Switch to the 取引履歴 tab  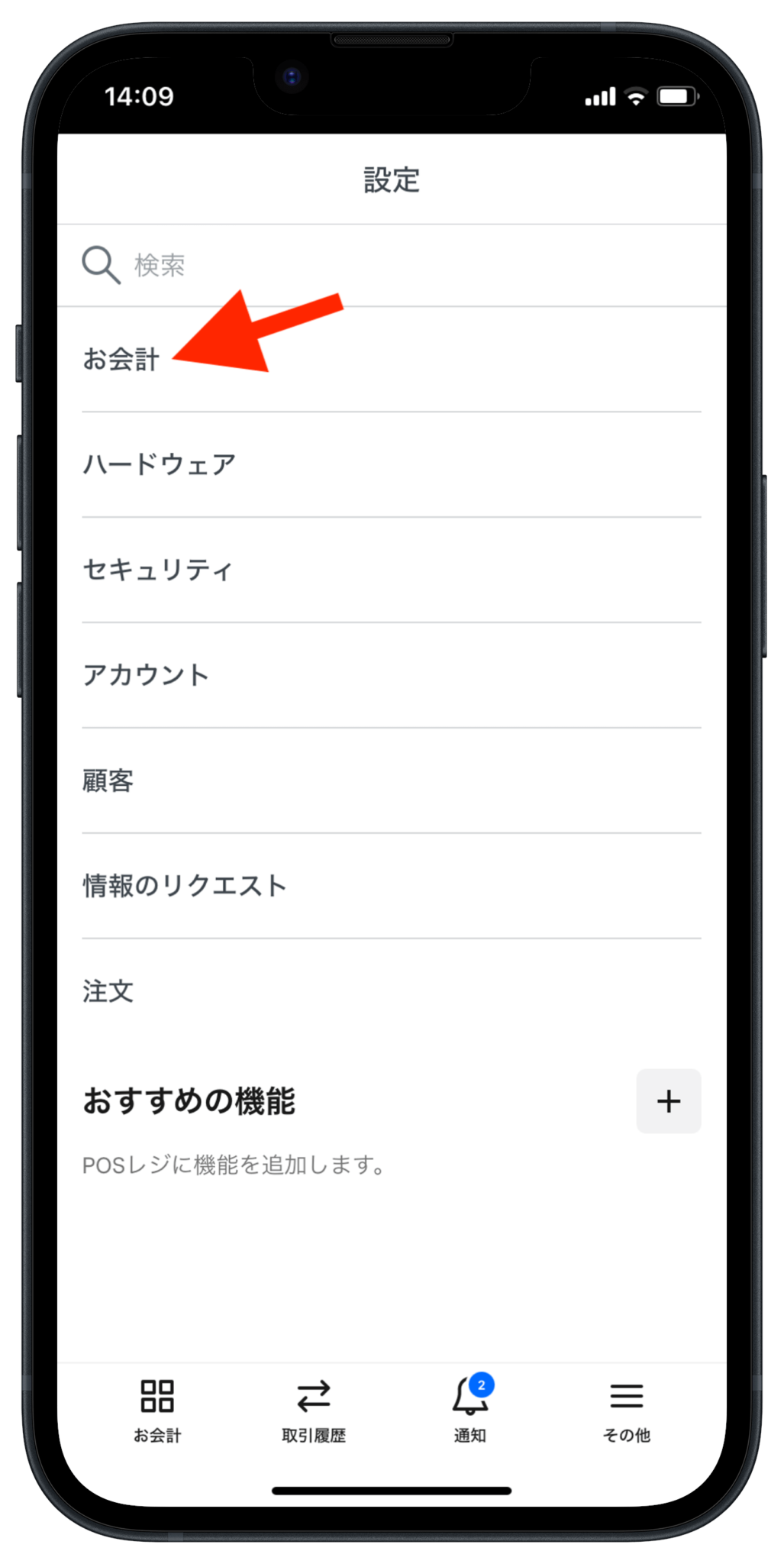coord(314,1410)
